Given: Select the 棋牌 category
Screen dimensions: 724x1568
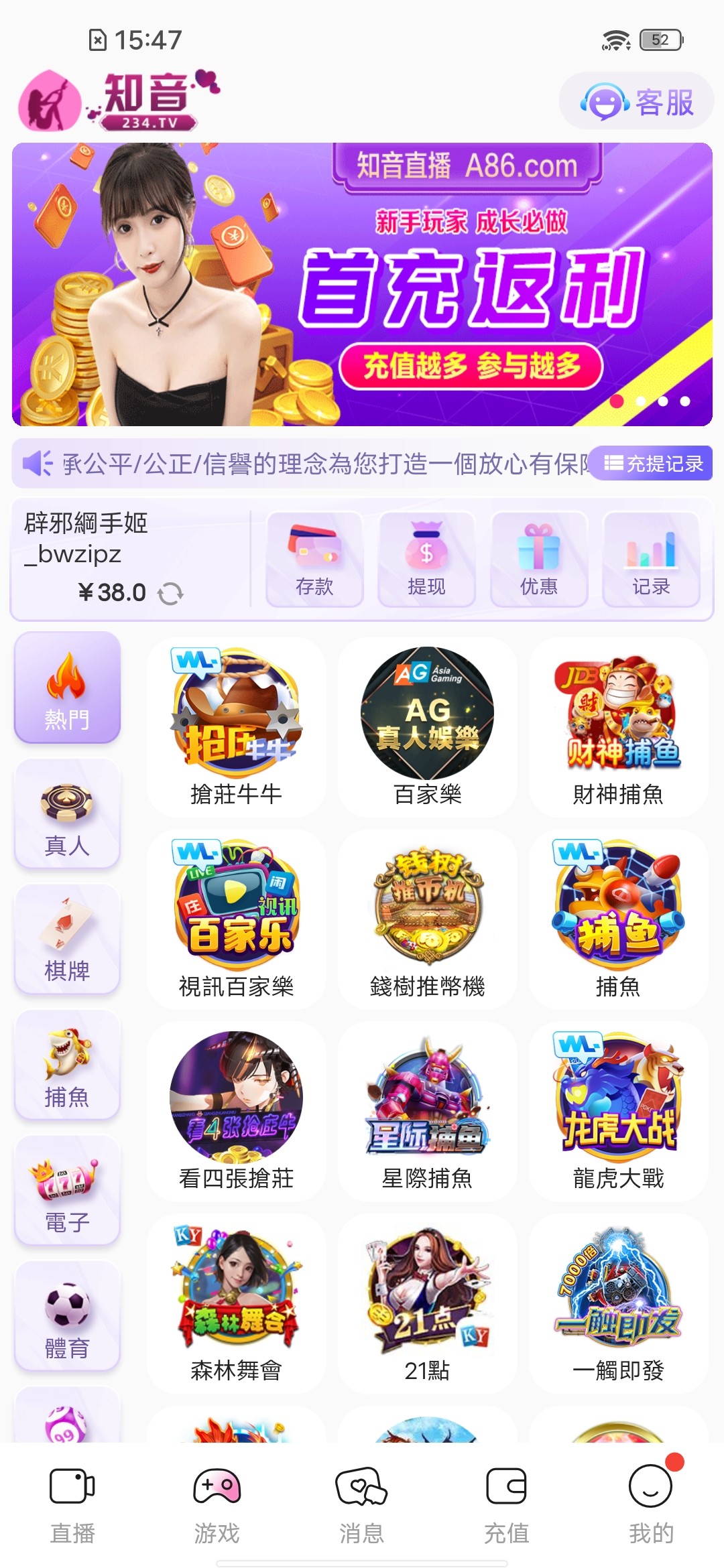Looking at the screenshot, I should click(67, 939).
